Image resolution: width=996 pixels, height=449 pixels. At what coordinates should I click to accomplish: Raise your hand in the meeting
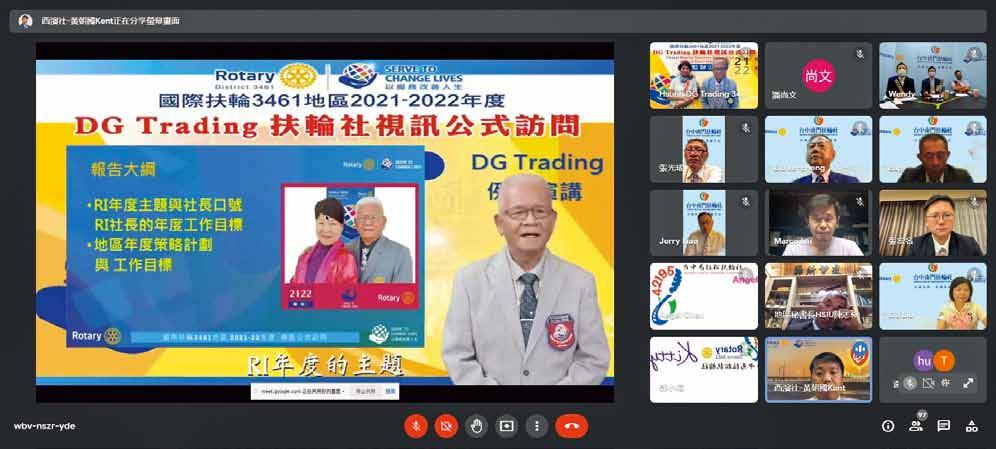(x=477, y=426)
